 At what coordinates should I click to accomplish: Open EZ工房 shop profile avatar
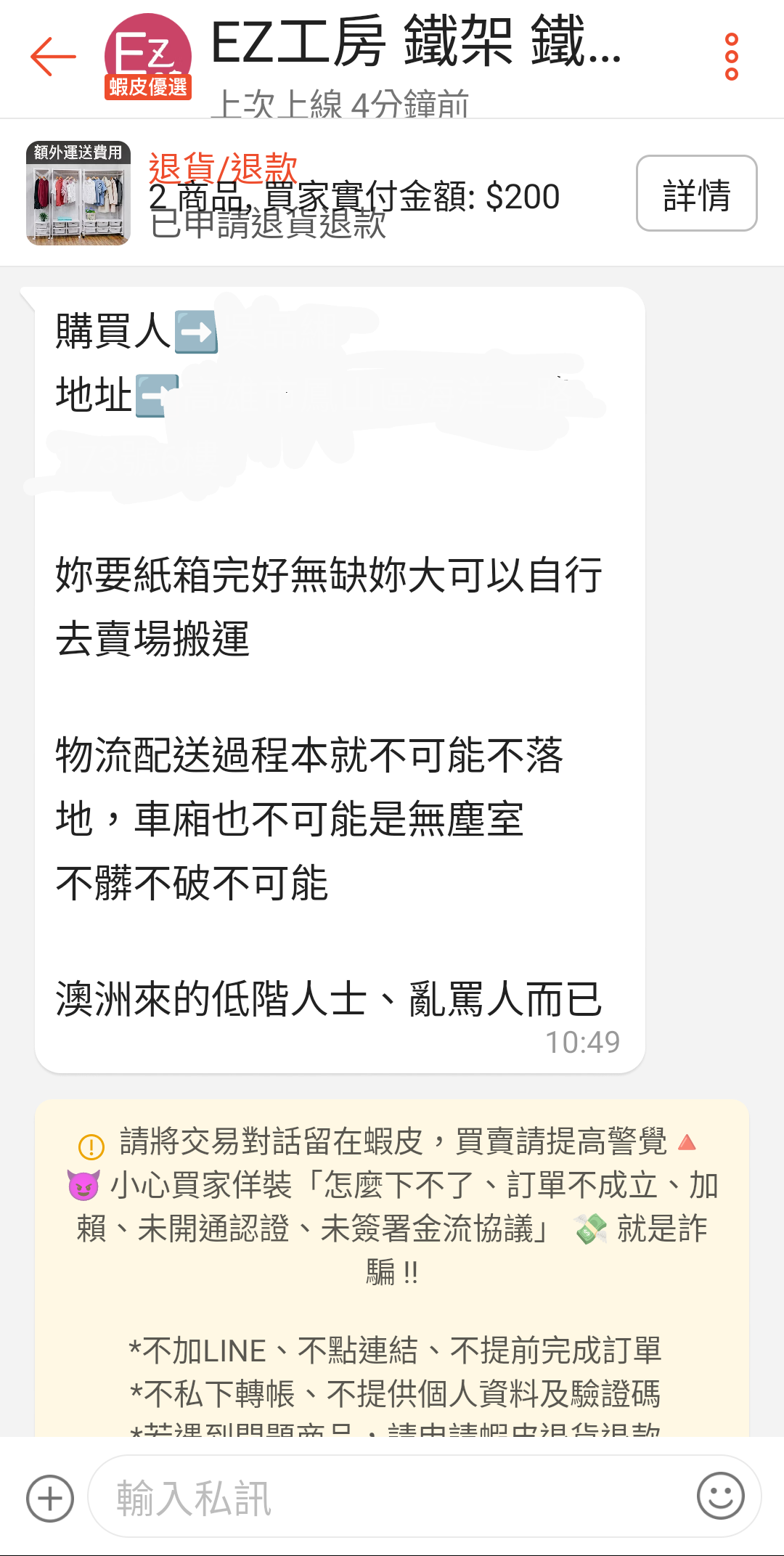pyautogui.click(x=148, y=57)
